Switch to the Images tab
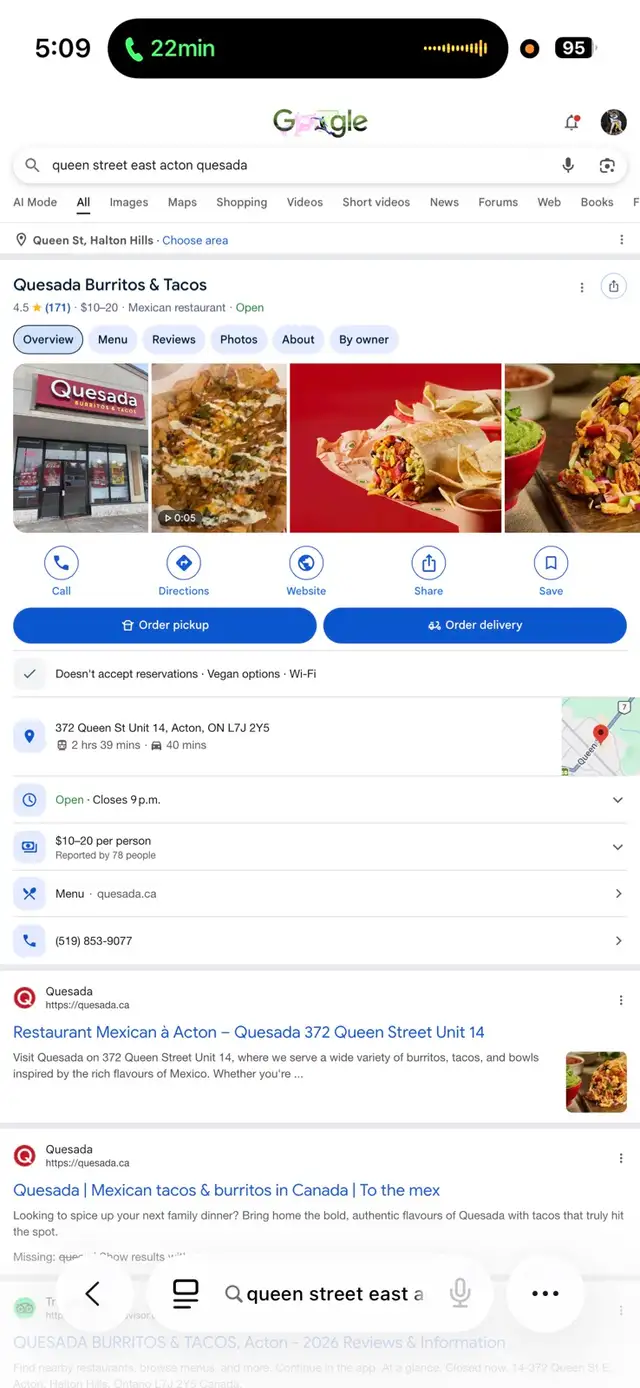The height and width of the screenshot is (1388, 640). coord(129,202)
